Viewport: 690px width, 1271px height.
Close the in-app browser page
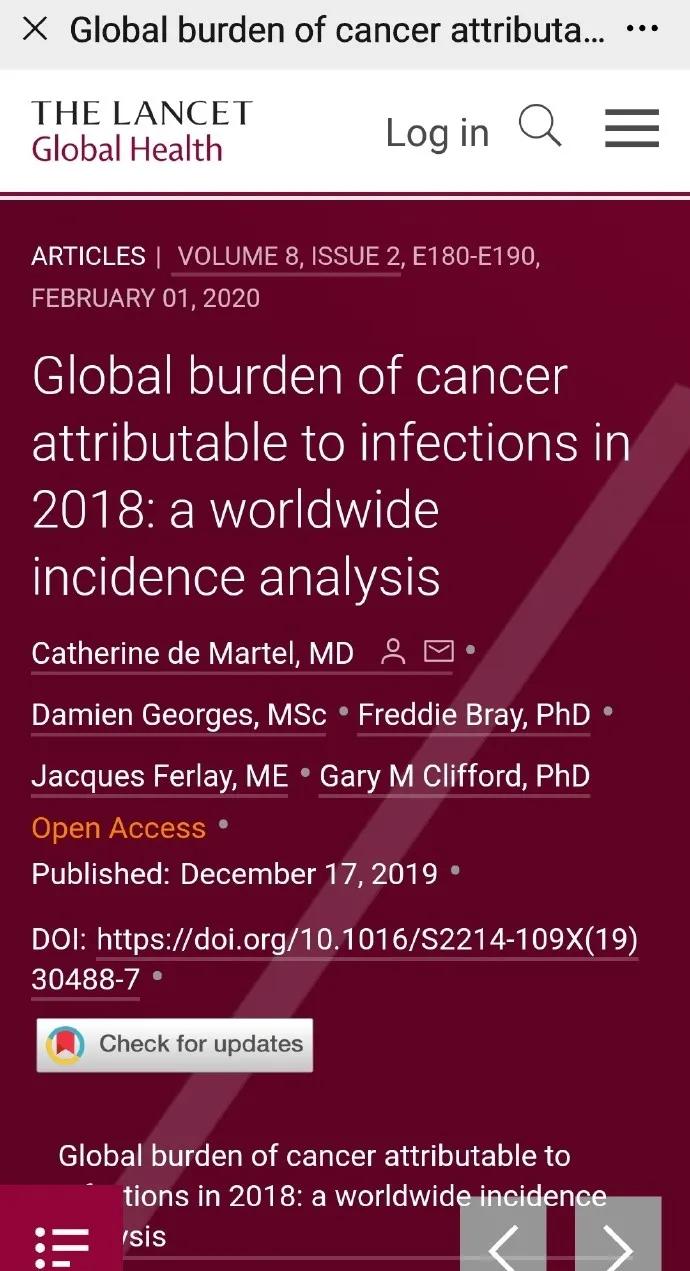coord(35,30)
